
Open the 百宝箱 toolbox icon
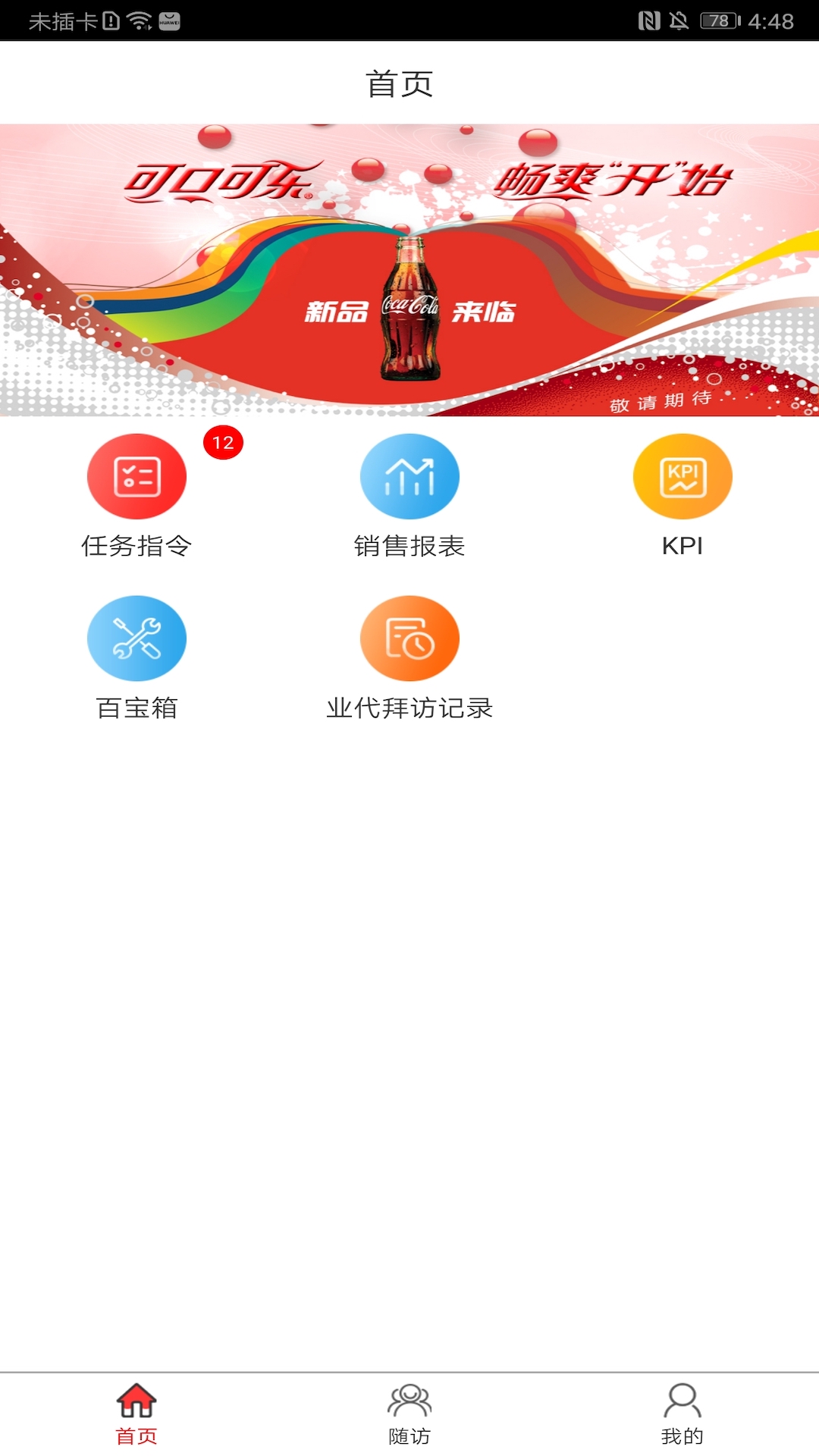137,638
